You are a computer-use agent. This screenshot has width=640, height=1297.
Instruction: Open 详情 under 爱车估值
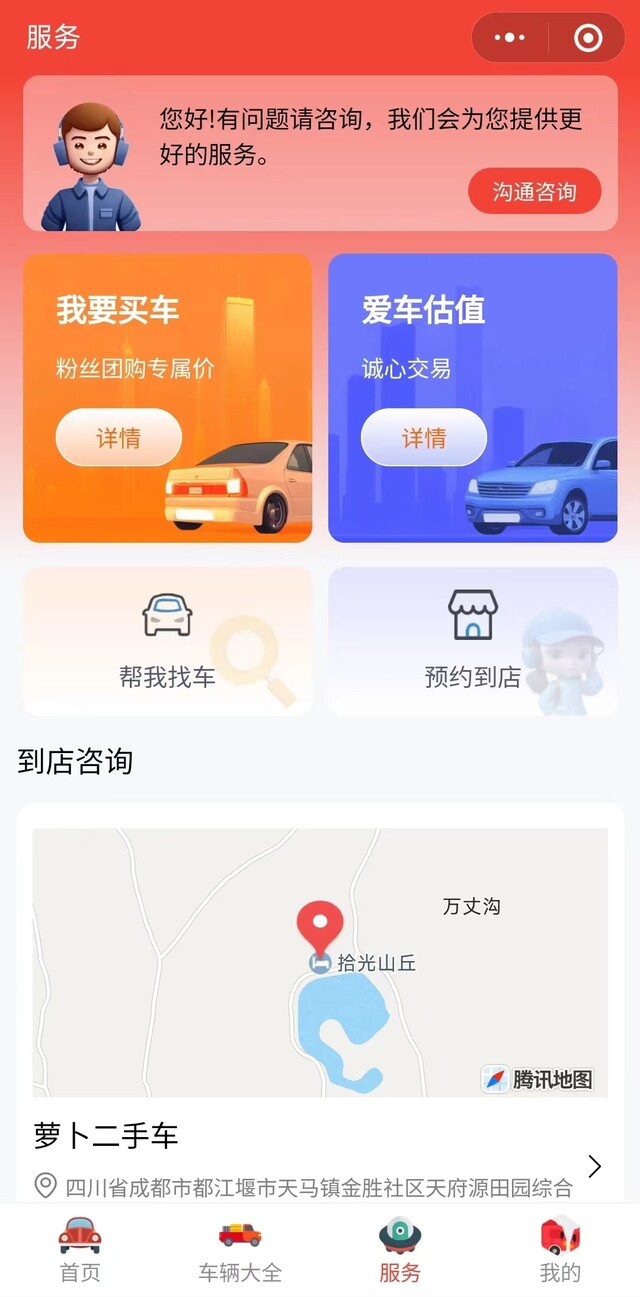coord(424,438)
